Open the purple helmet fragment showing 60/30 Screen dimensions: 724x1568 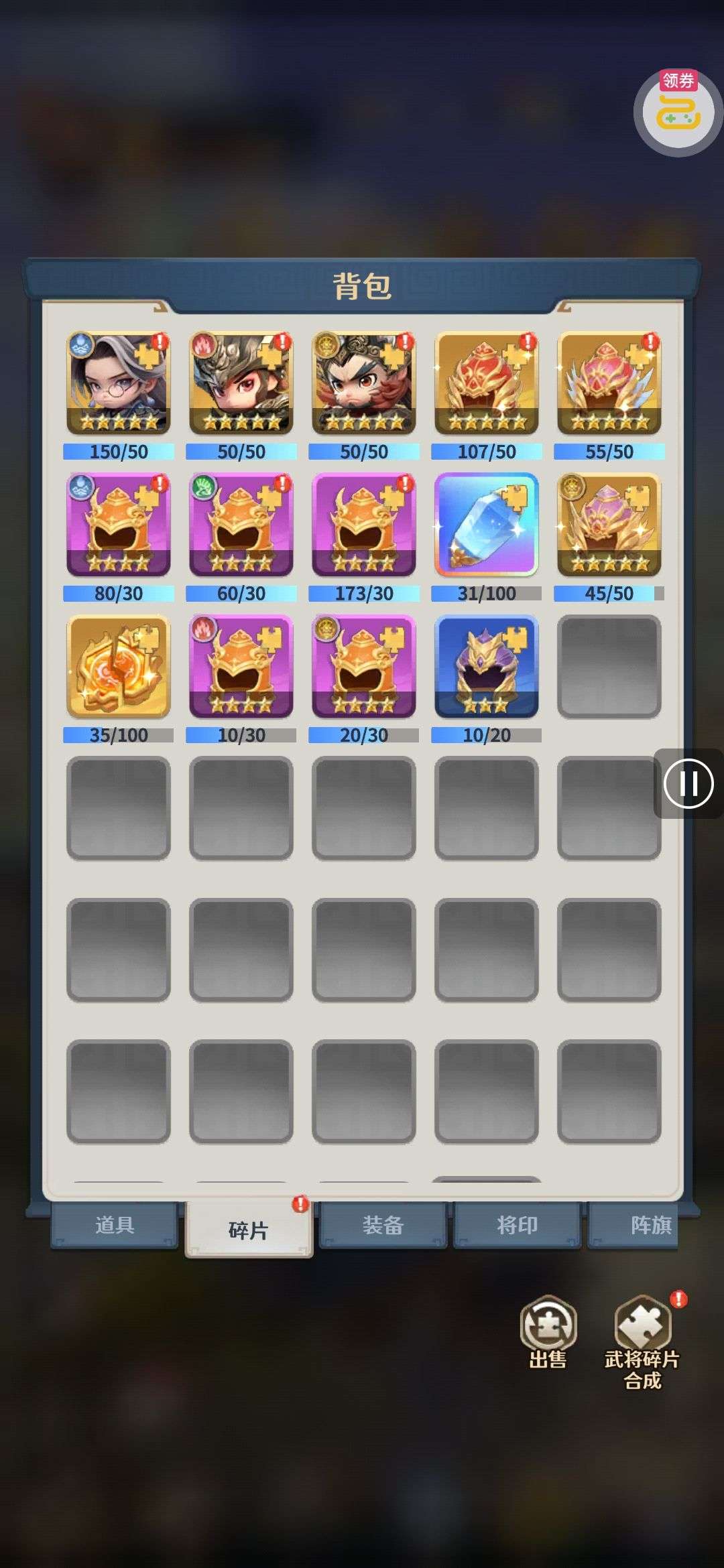coord(241,525)
